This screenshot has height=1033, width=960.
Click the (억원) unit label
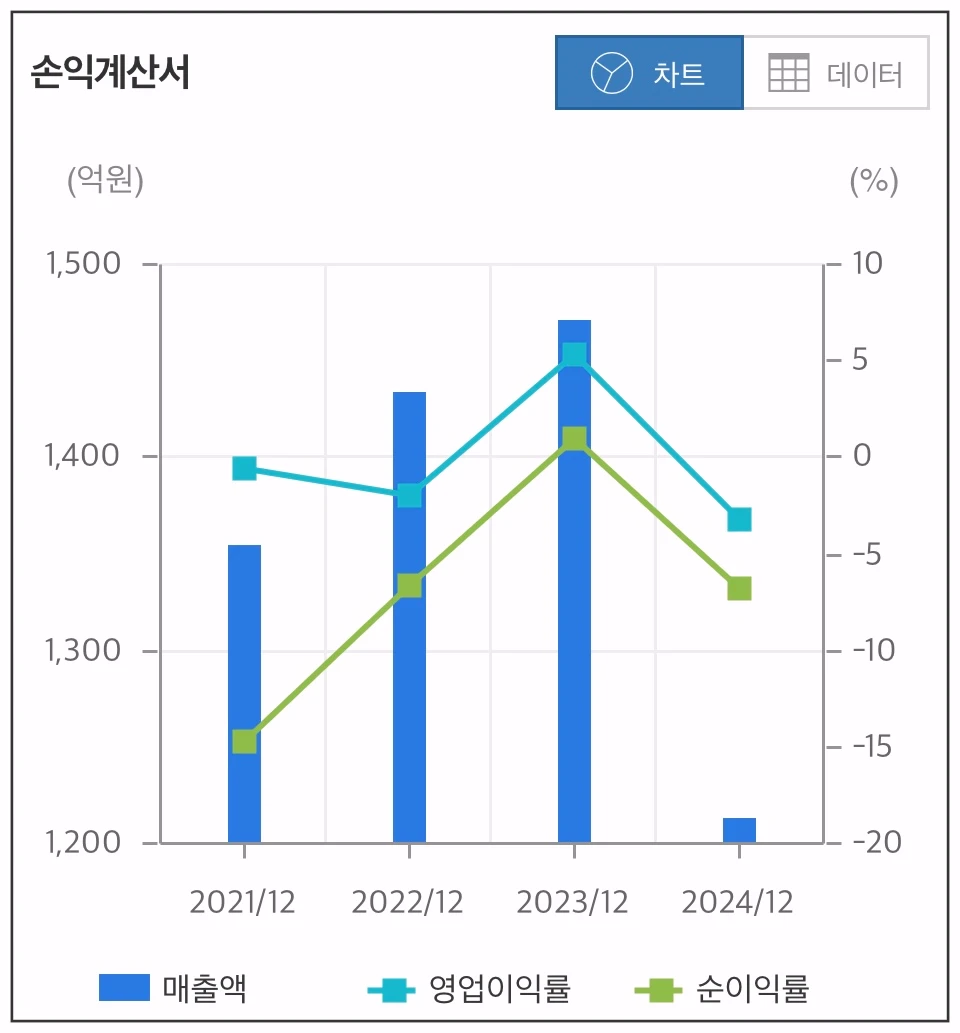(x=104, y=182)
